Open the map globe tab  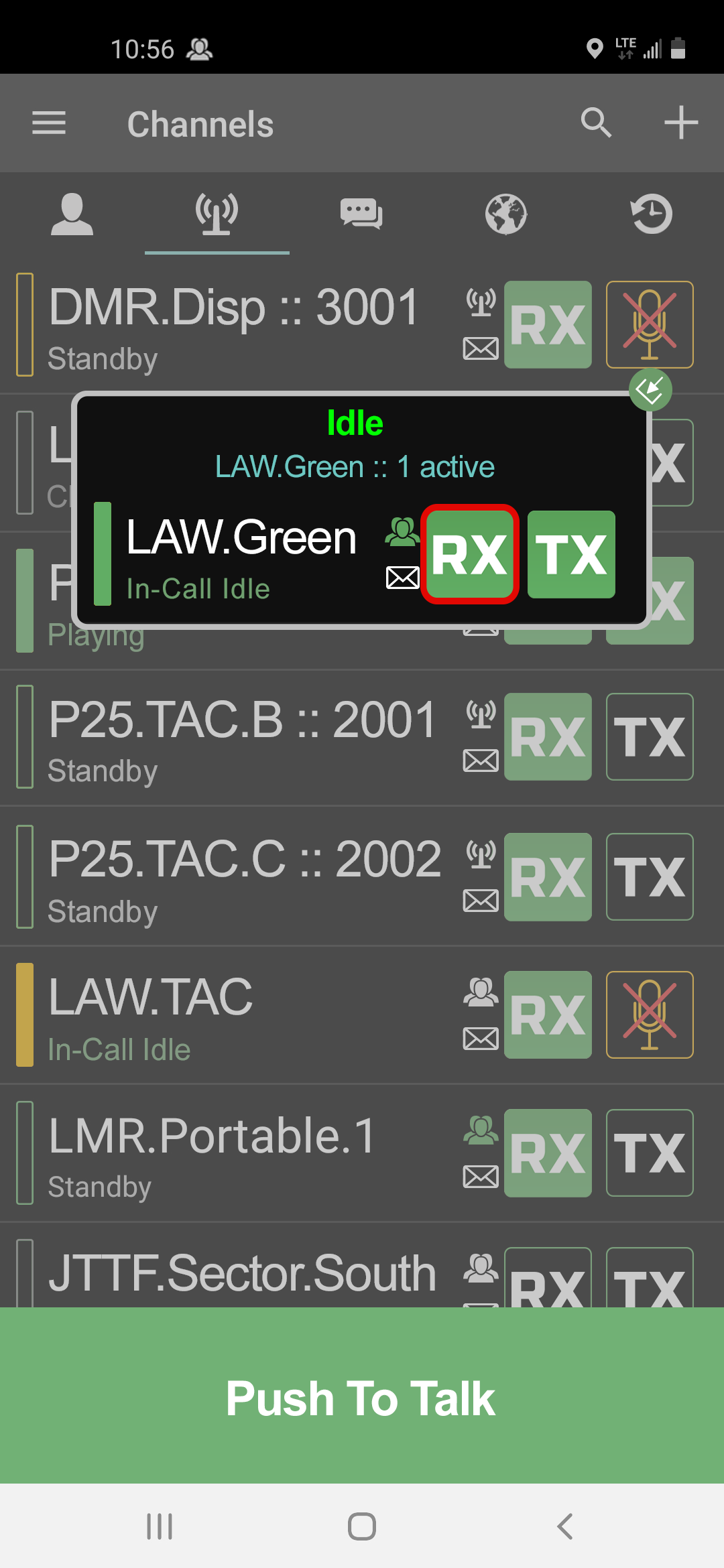pos(506,214)
